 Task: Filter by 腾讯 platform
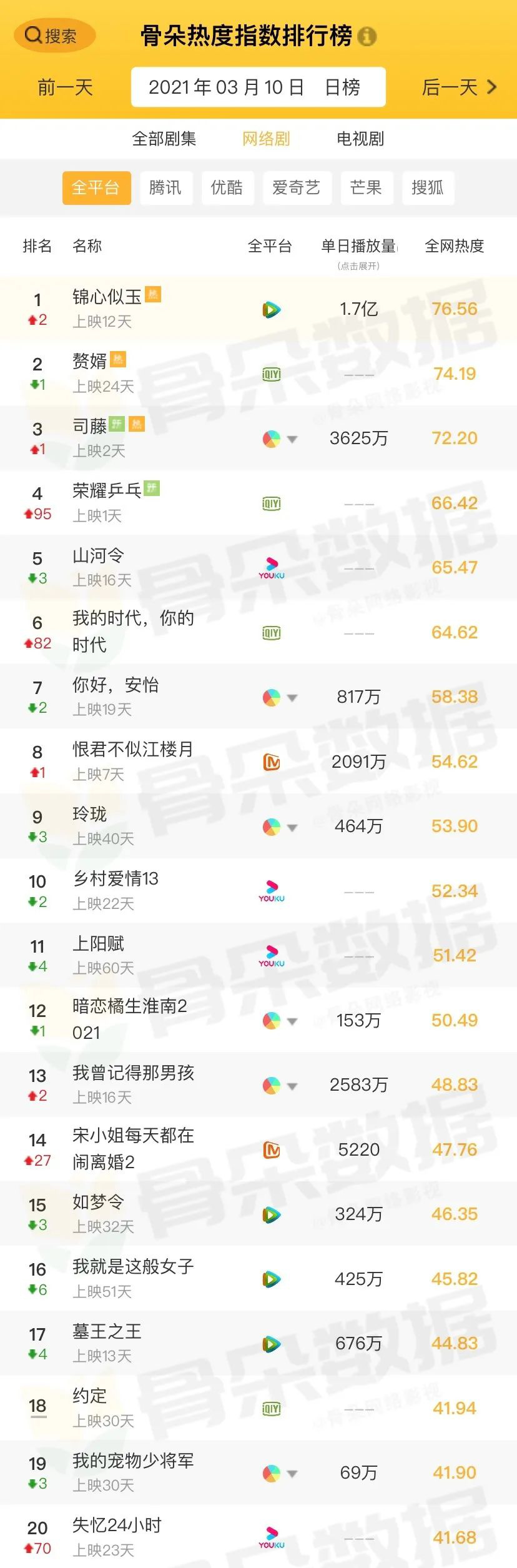tap(165, 187)
